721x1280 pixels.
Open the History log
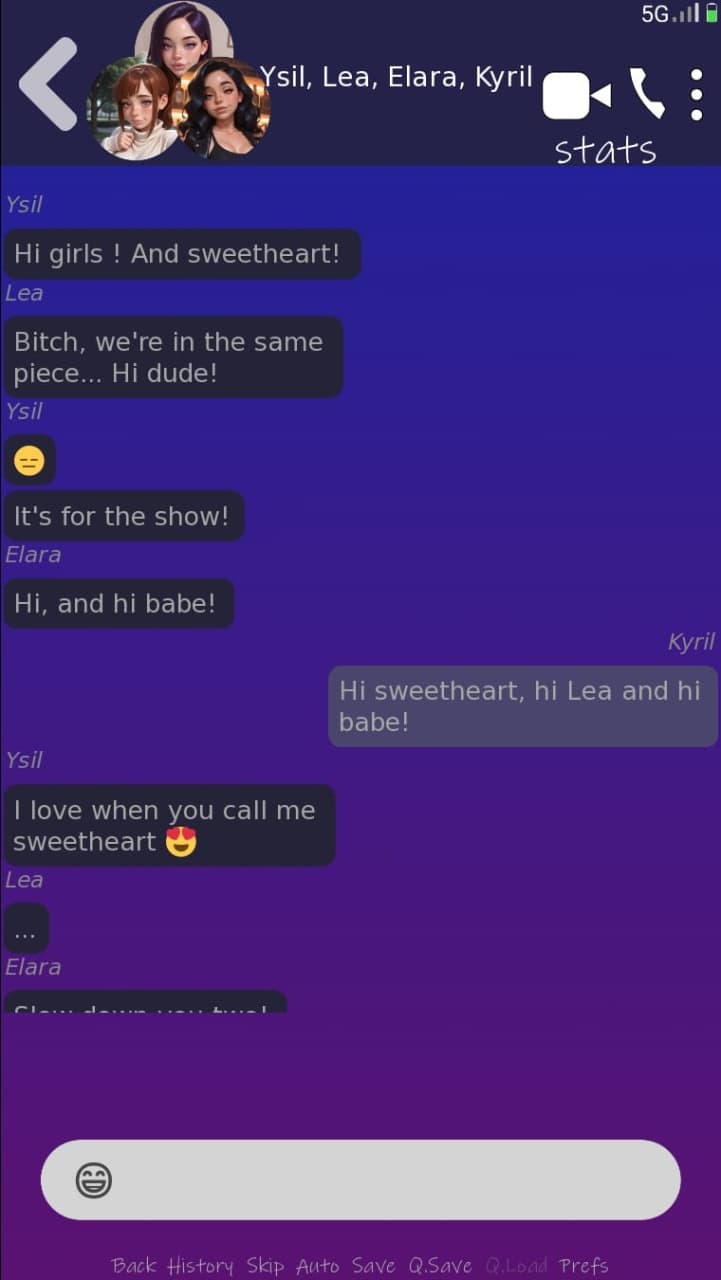(200, 1265)
